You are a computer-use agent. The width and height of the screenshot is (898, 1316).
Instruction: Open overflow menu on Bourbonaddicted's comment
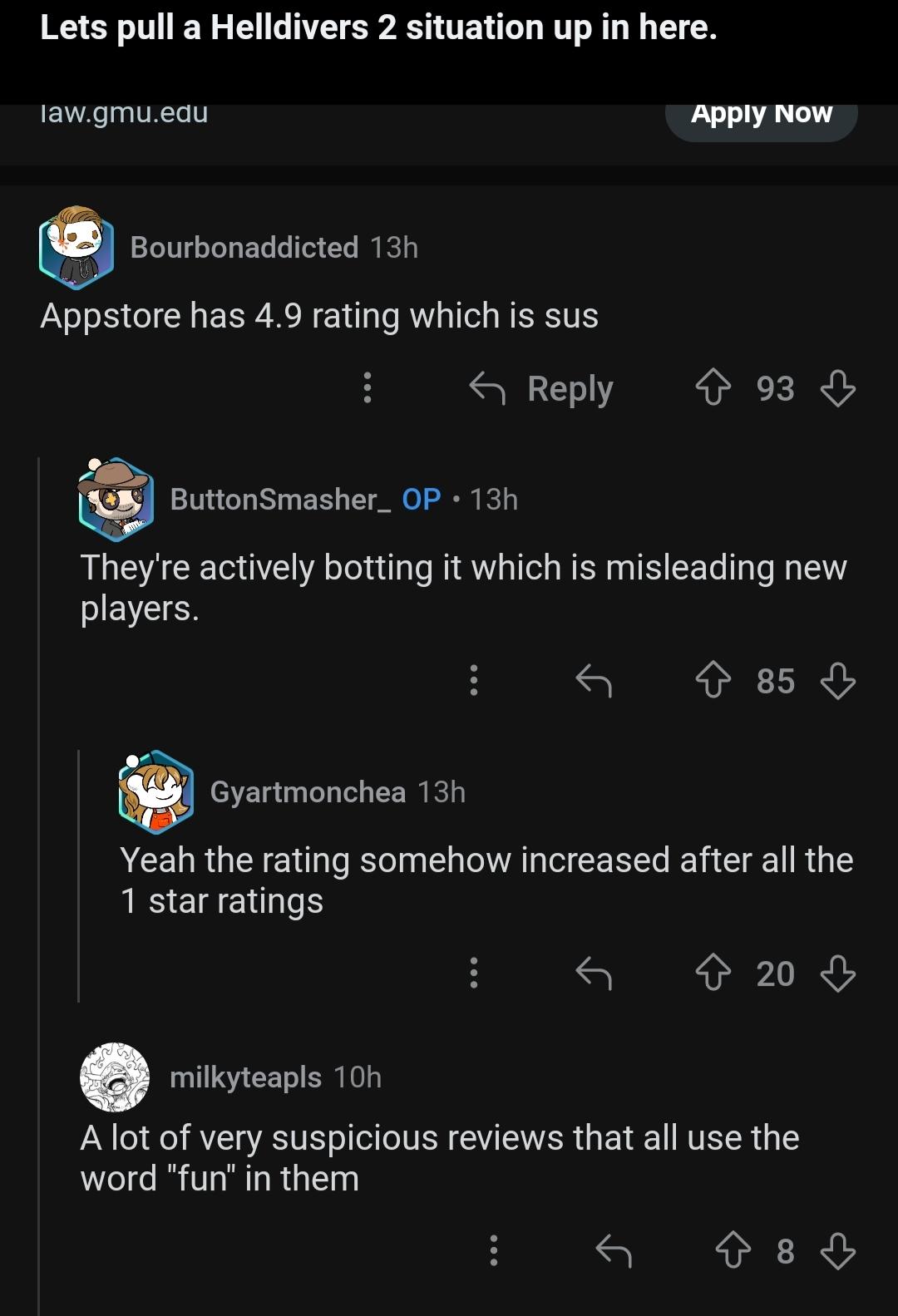pyautogui.click(x=368, y=388)
